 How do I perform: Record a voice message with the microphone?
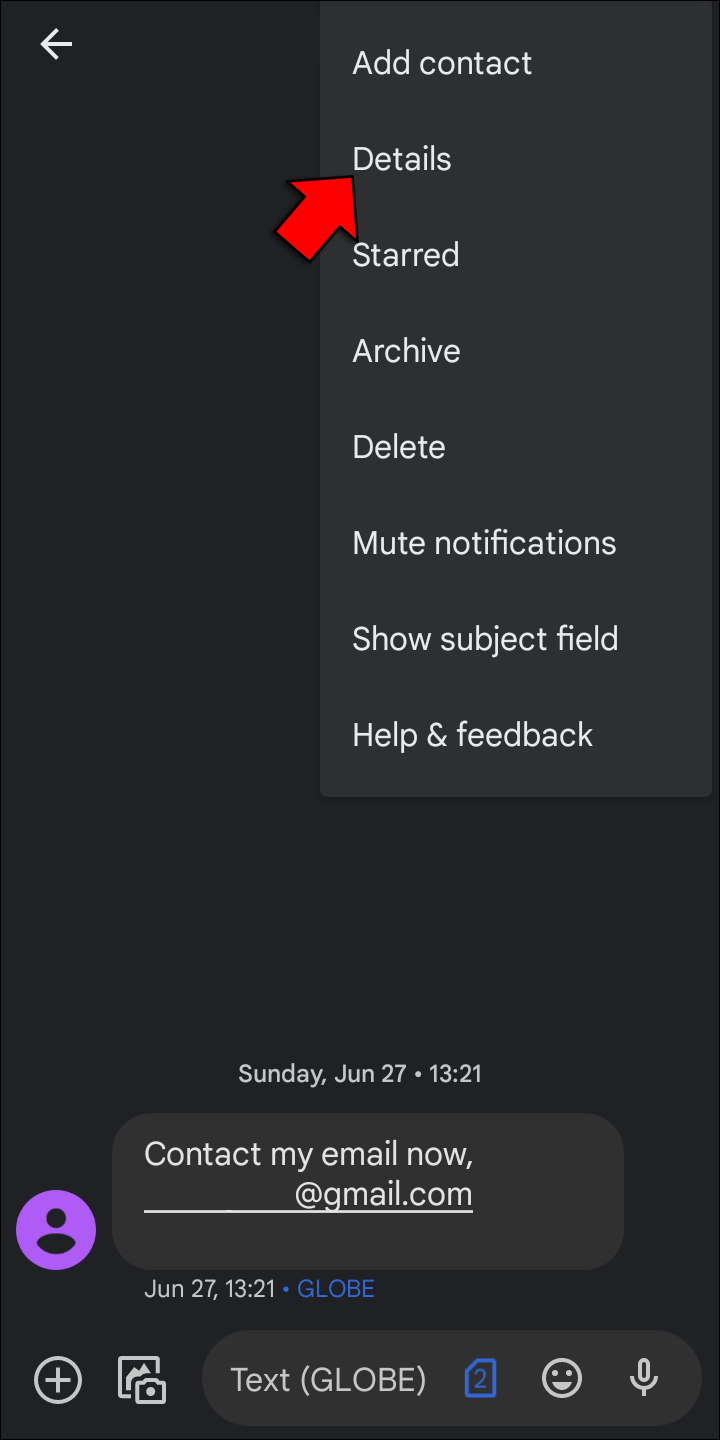pos(644,1380)
